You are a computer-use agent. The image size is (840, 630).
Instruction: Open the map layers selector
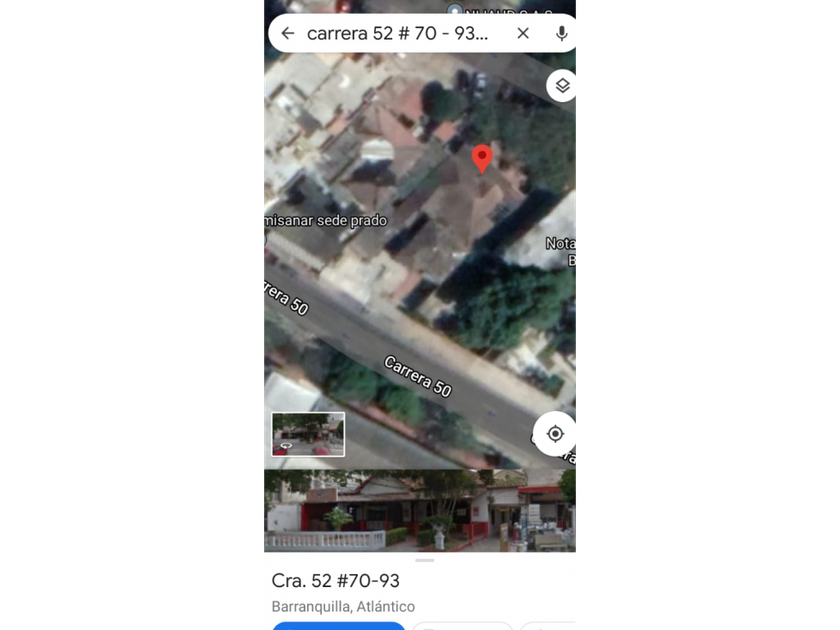point(562,86)
